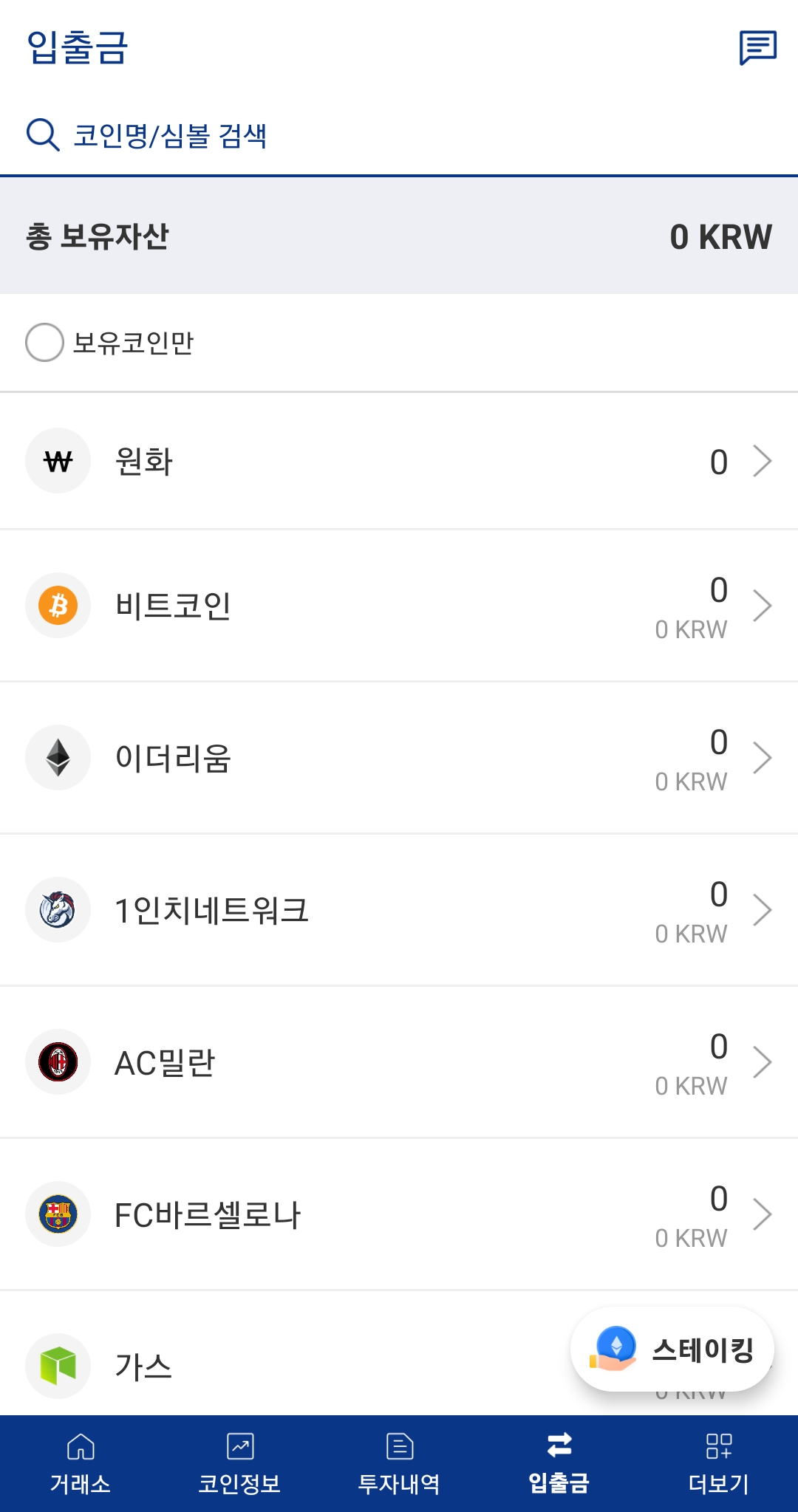Screen dimensions: 798x1512
Task: Tap the coin name/symbol search field
Action: (399, 135)
